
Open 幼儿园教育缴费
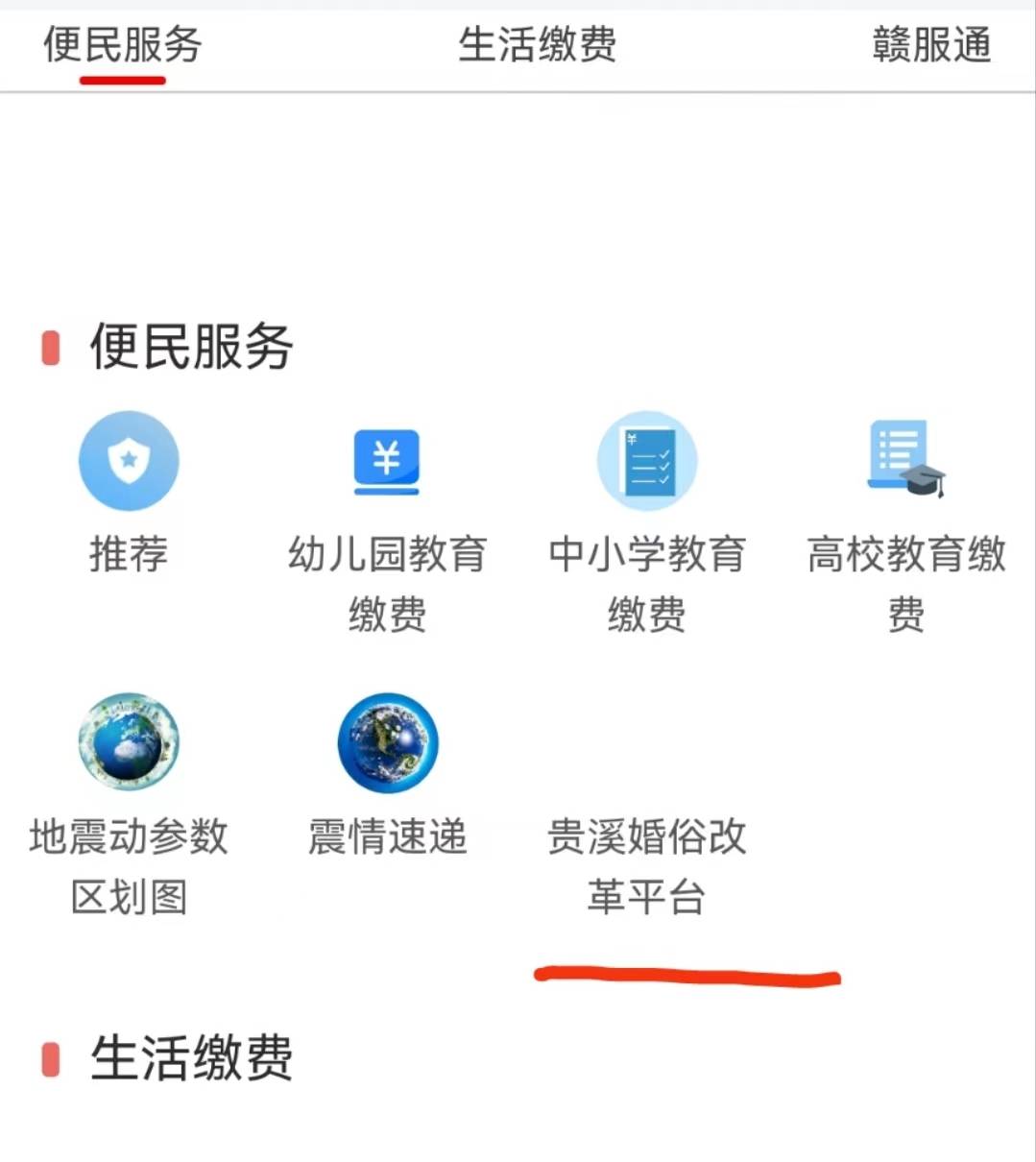click(x=387, y=463)
